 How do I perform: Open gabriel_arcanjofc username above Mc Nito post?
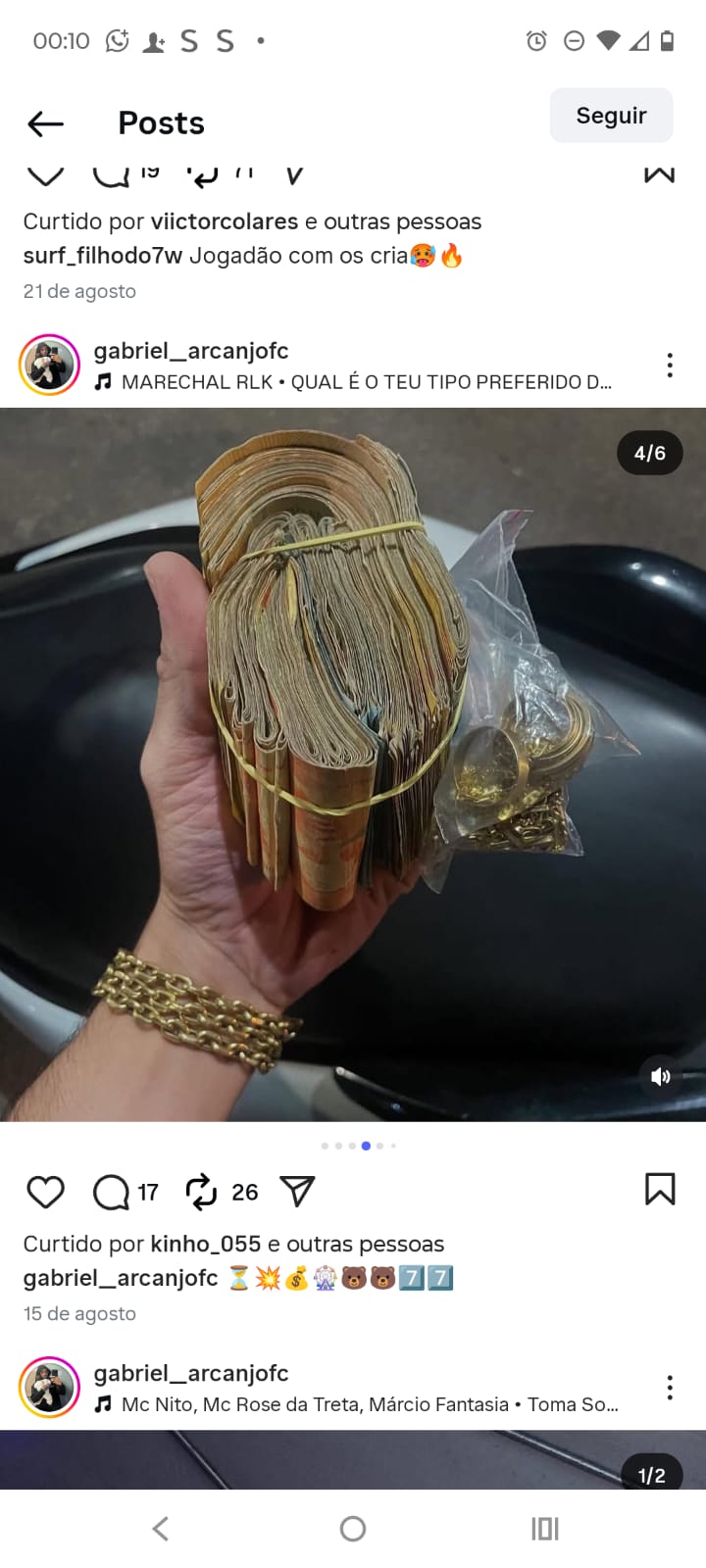191,1373
